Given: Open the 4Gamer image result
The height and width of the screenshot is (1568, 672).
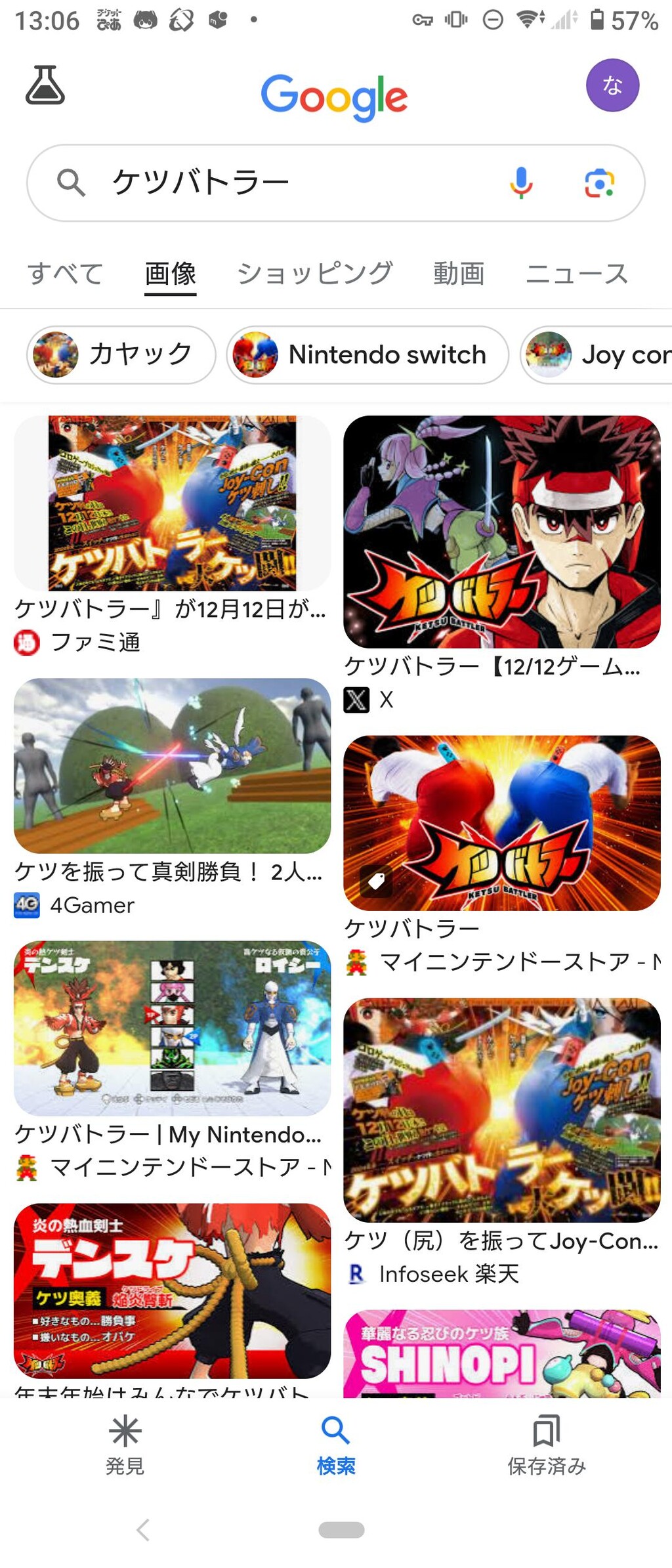Looking at the screenshot, I should tap(172, 765).
